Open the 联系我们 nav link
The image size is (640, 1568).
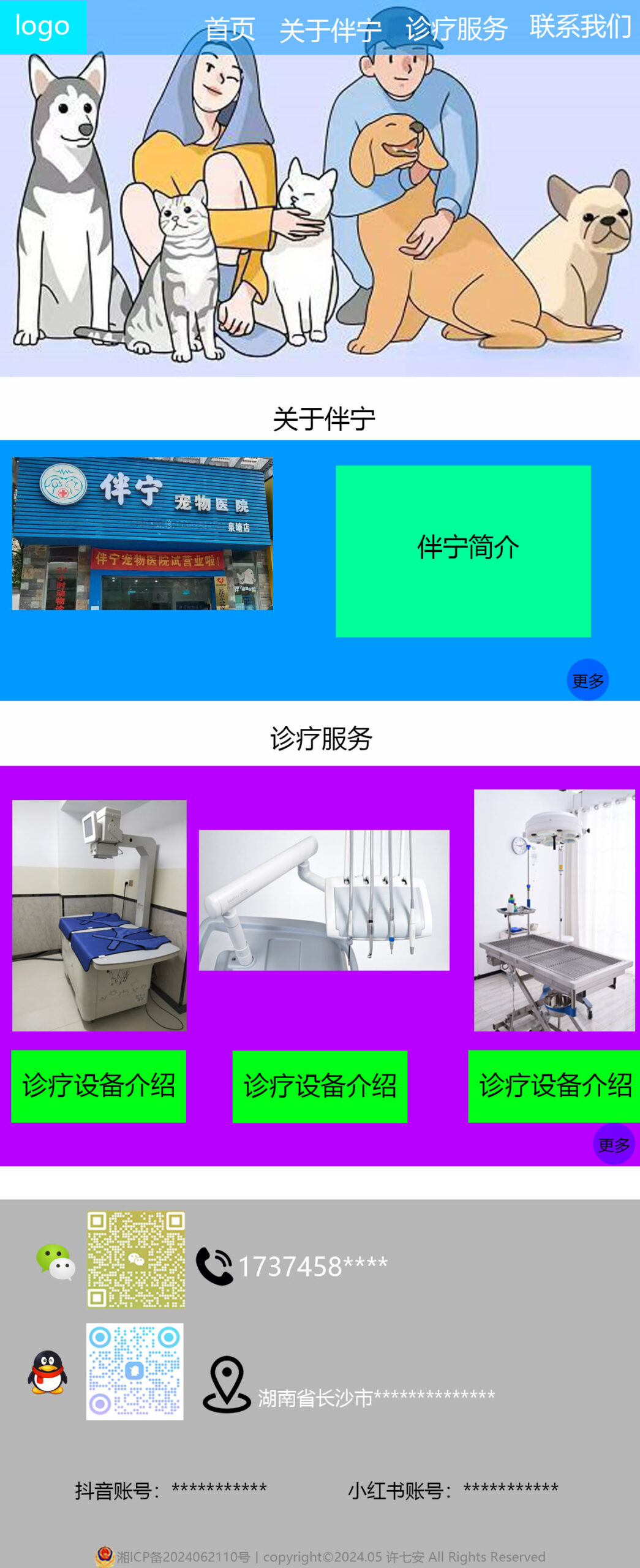pyautogui.click(x=580, y=27)
